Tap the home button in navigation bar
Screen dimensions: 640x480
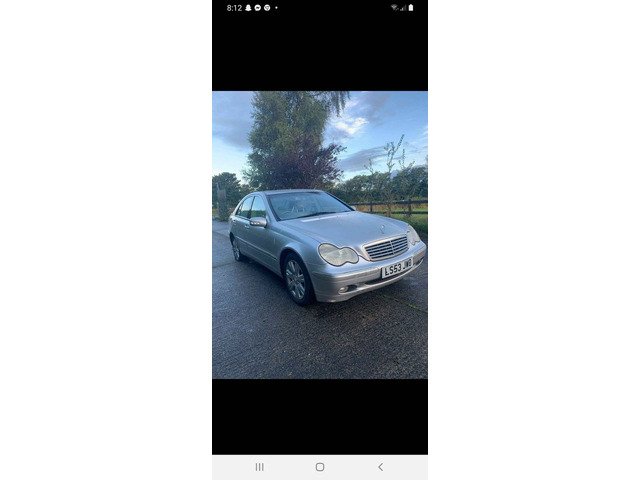pyautogui.click(x=320, y=467)
